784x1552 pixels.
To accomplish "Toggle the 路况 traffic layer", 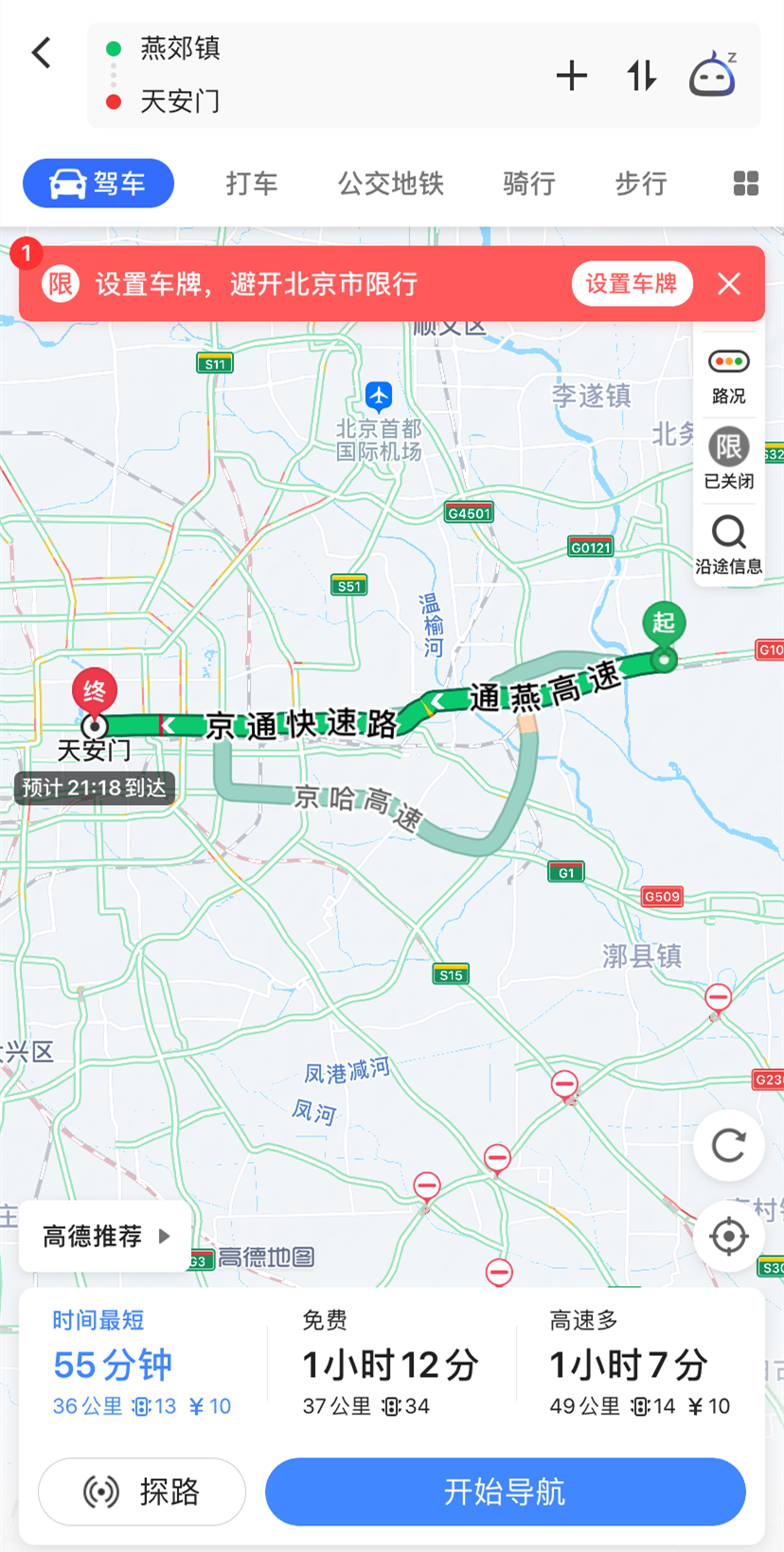I will [x=728, y=376].
